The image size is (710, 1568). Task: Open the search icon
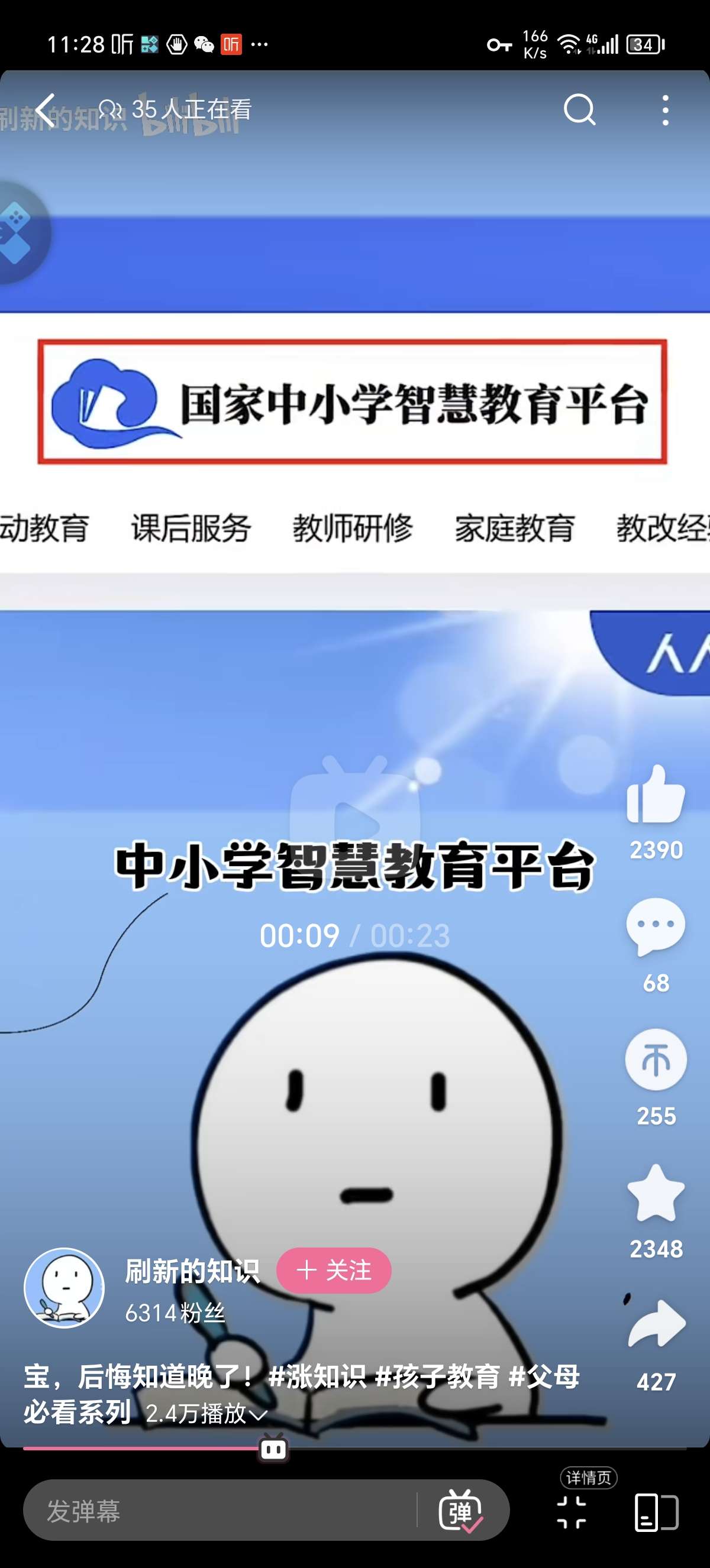(x=579, y=110)
